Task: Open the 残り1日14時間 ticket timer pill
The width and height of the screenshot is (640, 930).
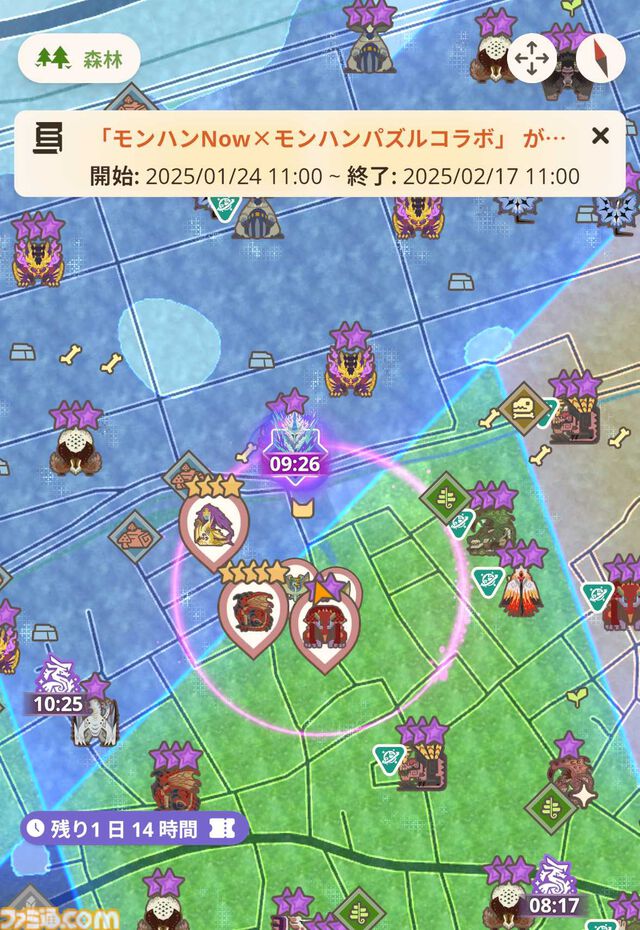Action: point(135,828)
